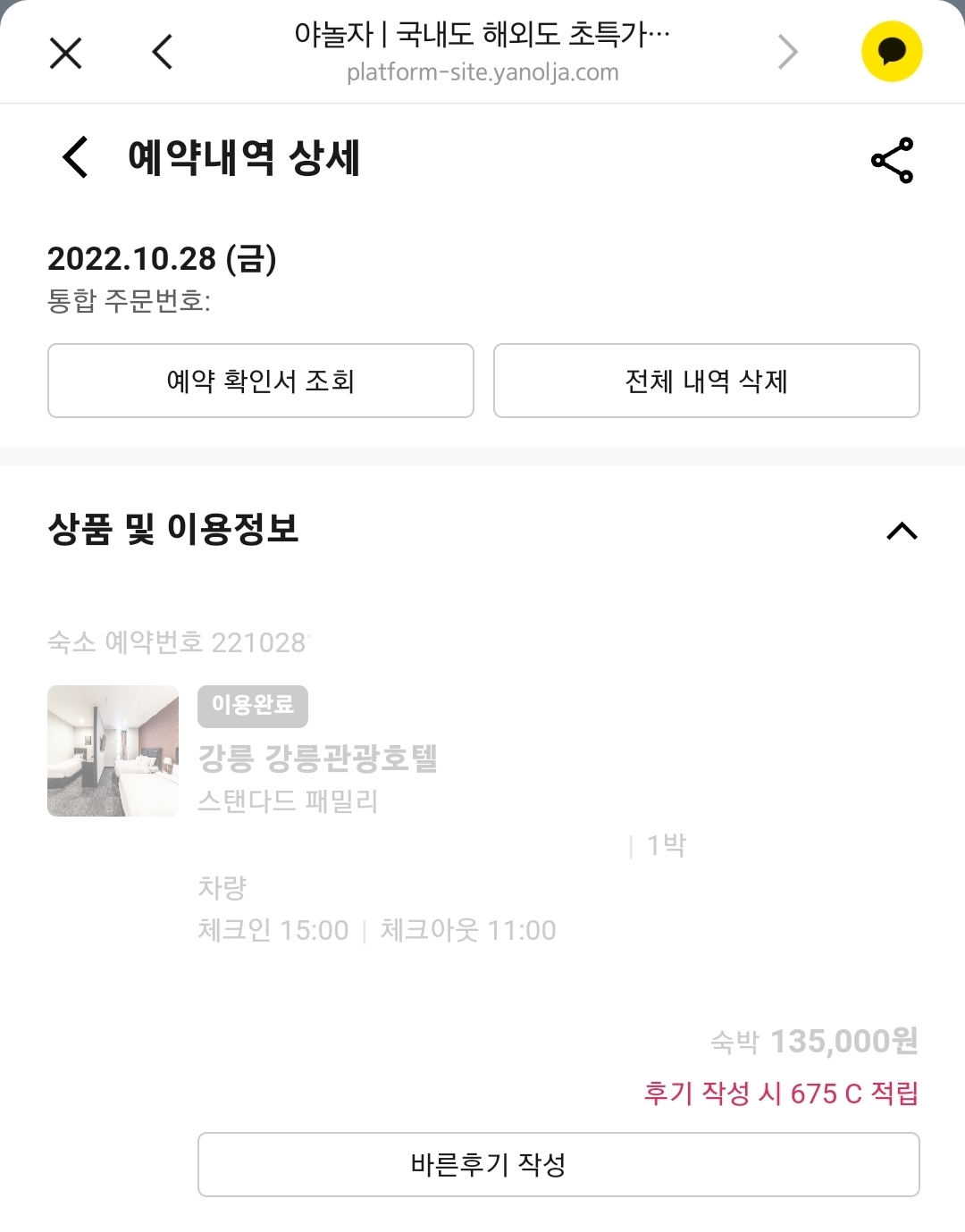This screenshot has height=1232, width=965.
Task: Go forward in the browser
Action: pyautogui.click(x=787, y=52)
